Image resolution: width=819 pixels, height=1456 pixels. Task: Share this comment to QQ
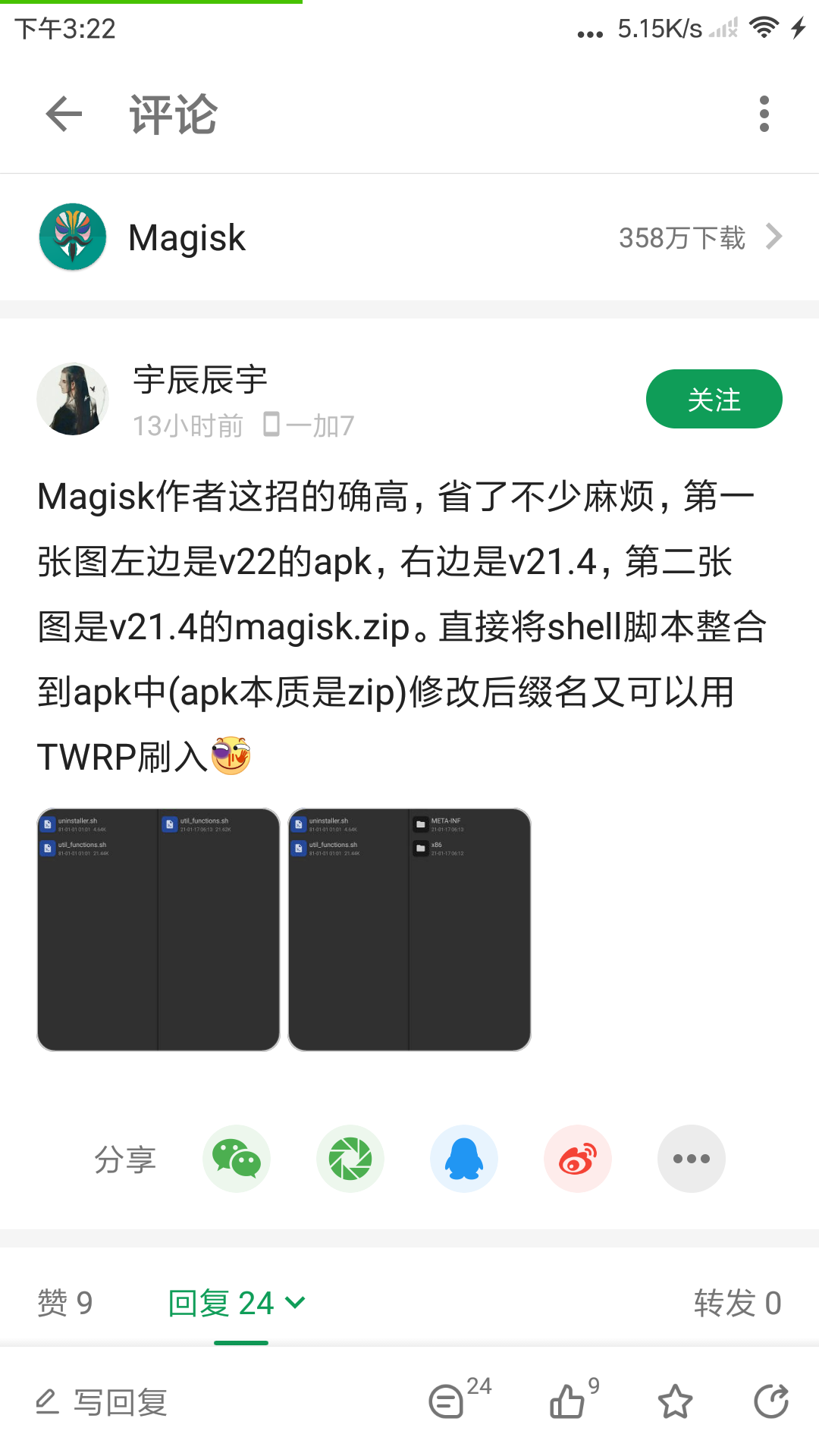pyautogui.click(x=464, y=1159)
